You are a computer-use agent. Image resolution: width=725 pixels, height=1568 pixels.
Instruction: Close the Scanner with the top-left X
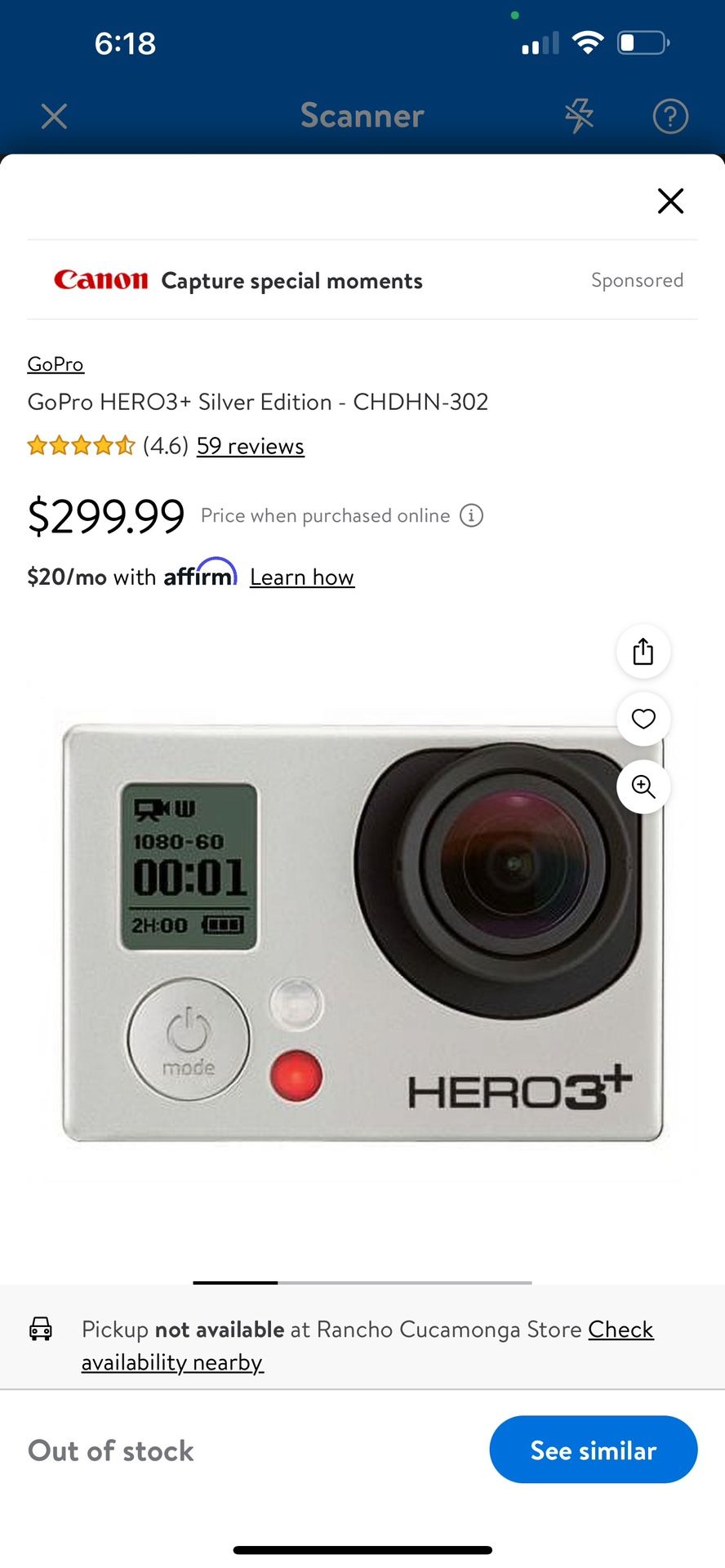(x=54, y=116)
